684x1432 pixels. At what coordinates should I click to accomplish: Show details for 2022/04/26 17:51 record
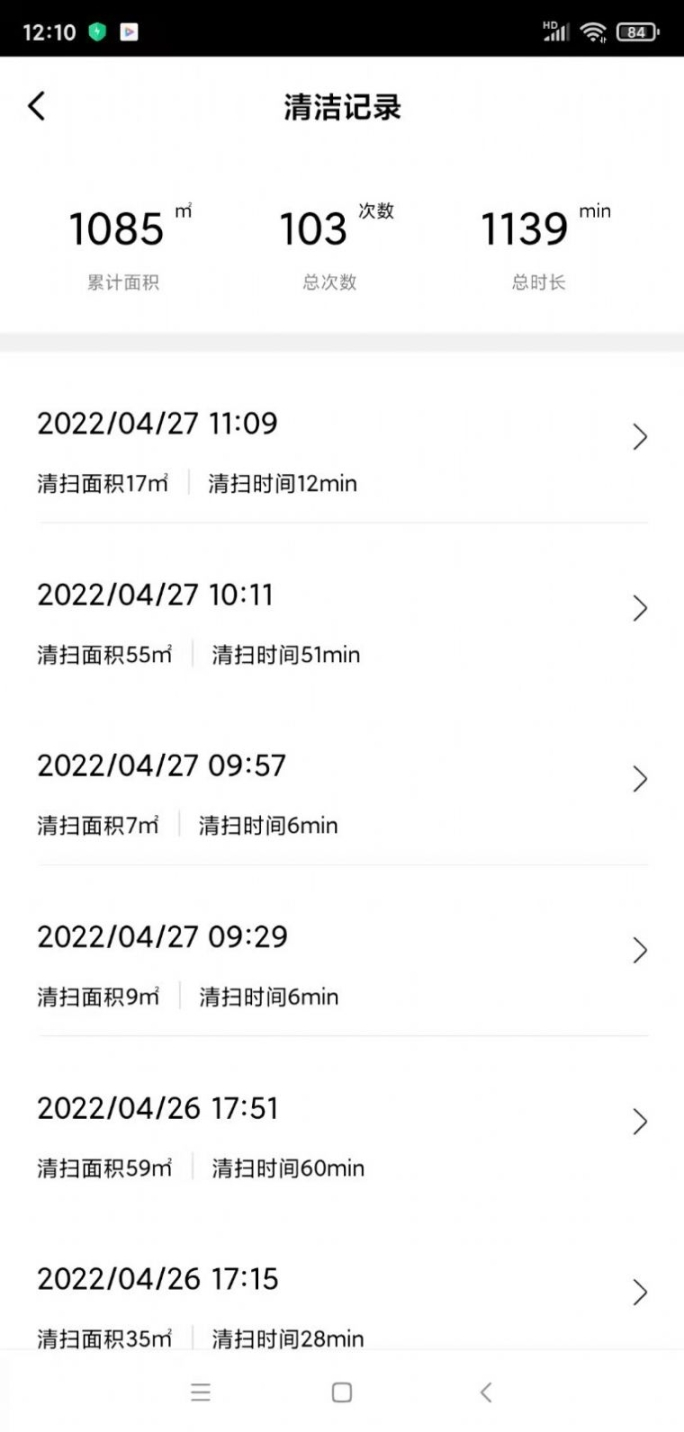point(342,1136)
